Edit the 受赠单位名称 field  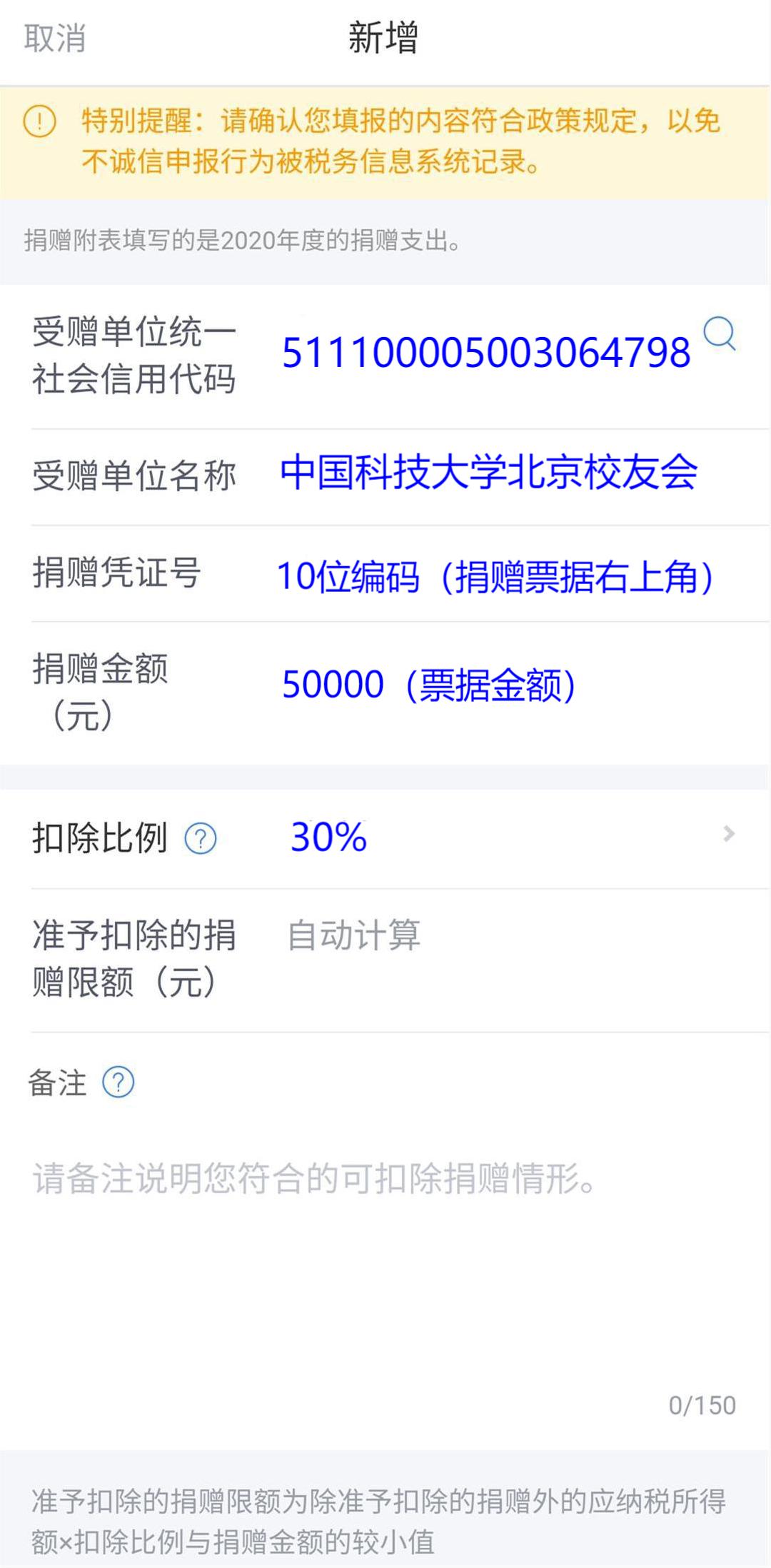point(488,473)
